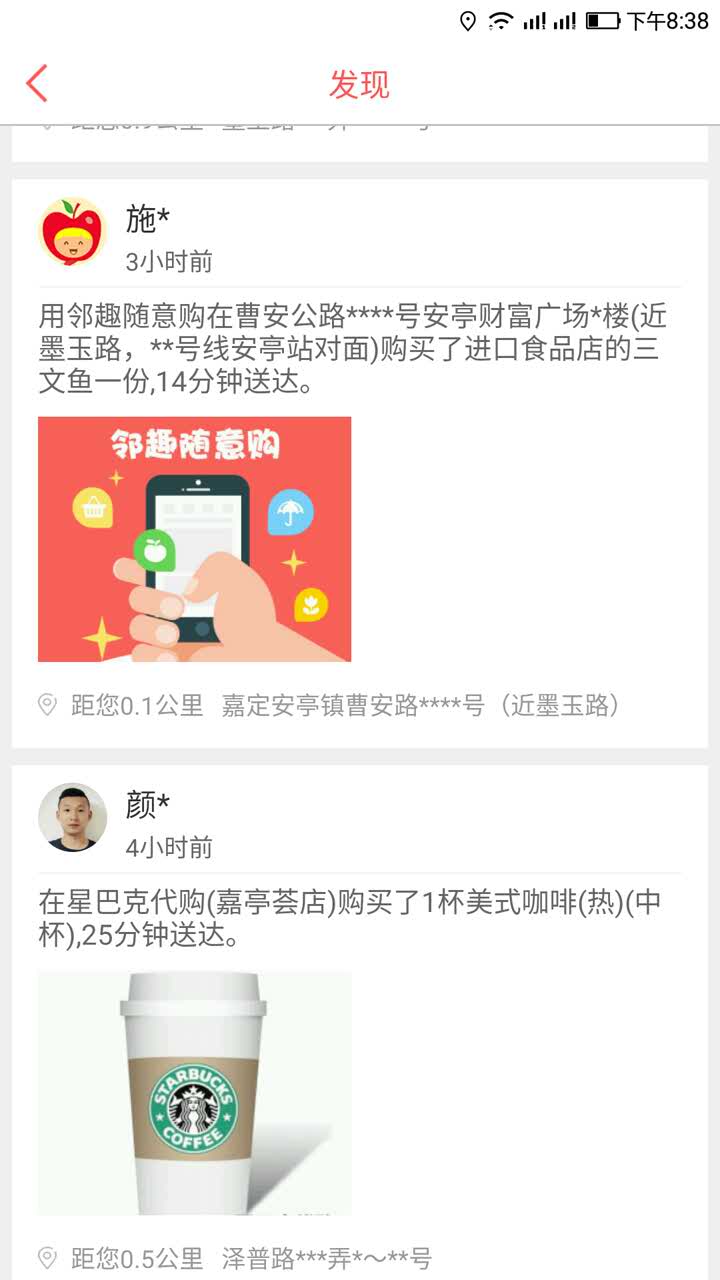Image resolution: width=720 pixels, height=1280 pixels.
Task: Go back from the 发现 page
Action: [x=37, y=84]
